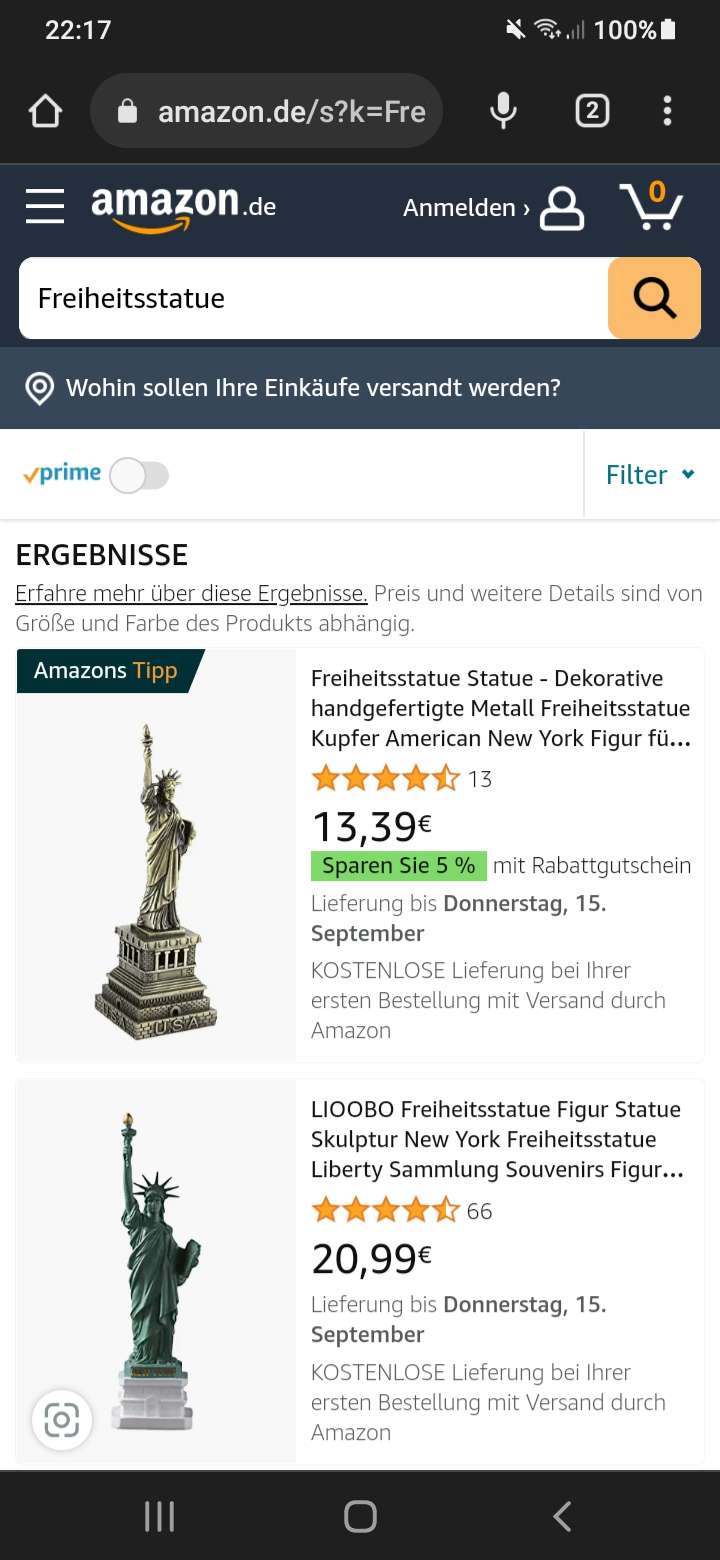Edit the Freiheitsstatue search field
Image resolution: width=720 pixels, height=1560 pixels.
(x=312, y=298)
